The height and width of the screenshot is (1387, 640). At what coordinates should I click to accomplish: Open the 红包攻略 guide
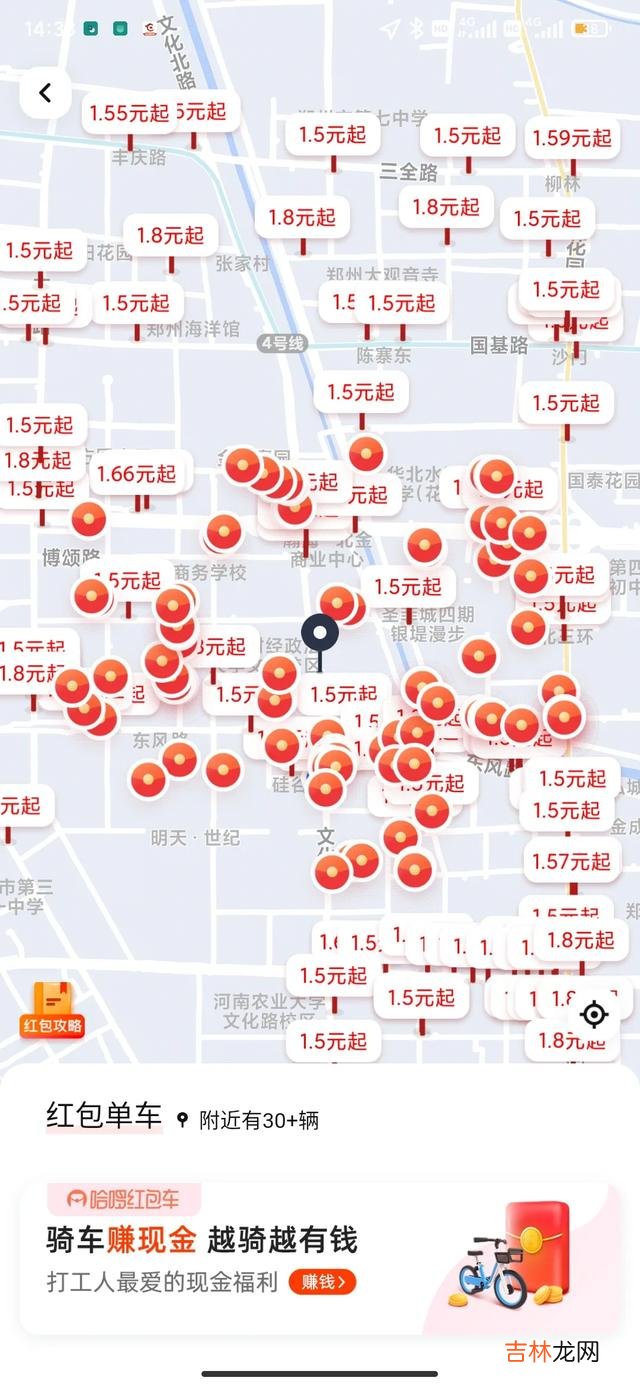click(x=52, y=1009)
